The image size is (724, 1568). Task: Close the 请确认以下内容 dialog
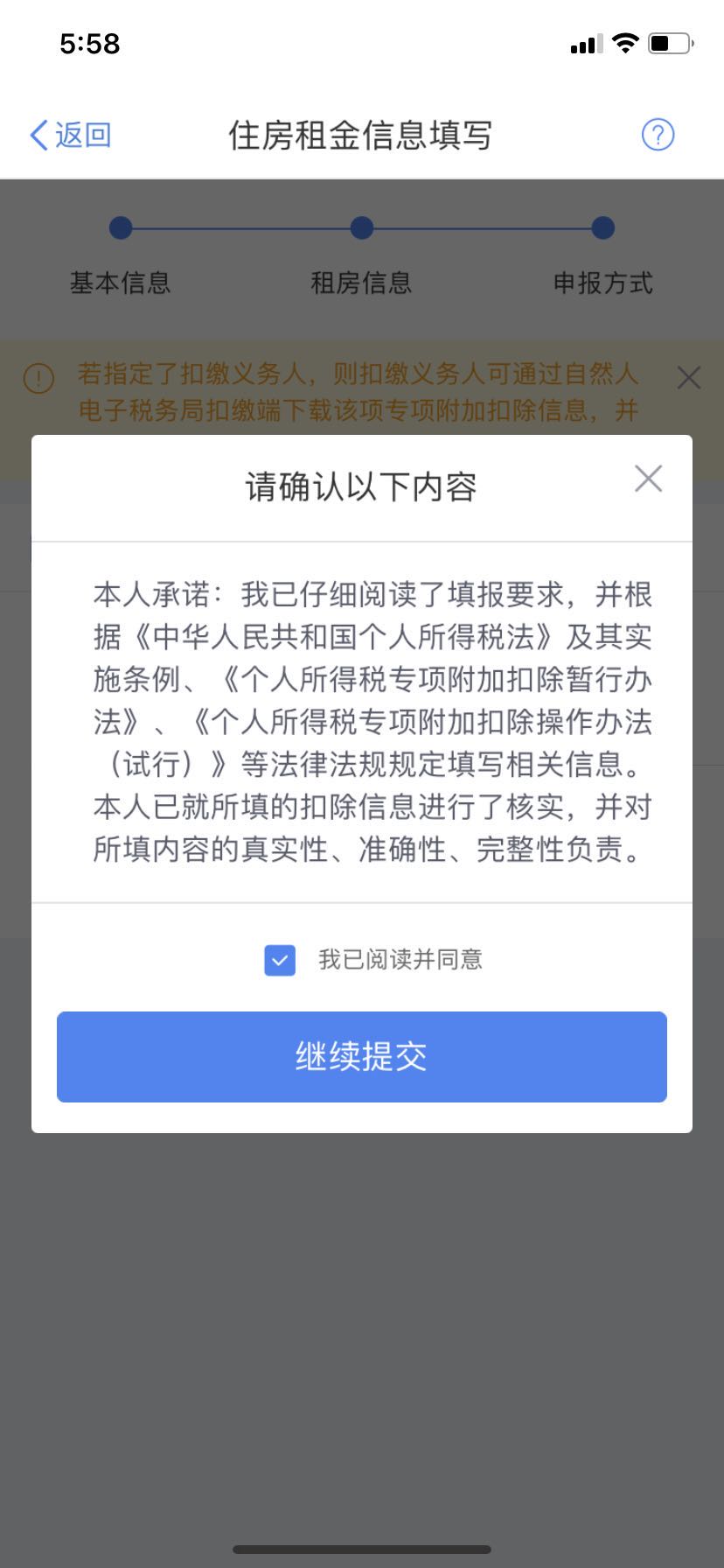[x=648, y=479]
